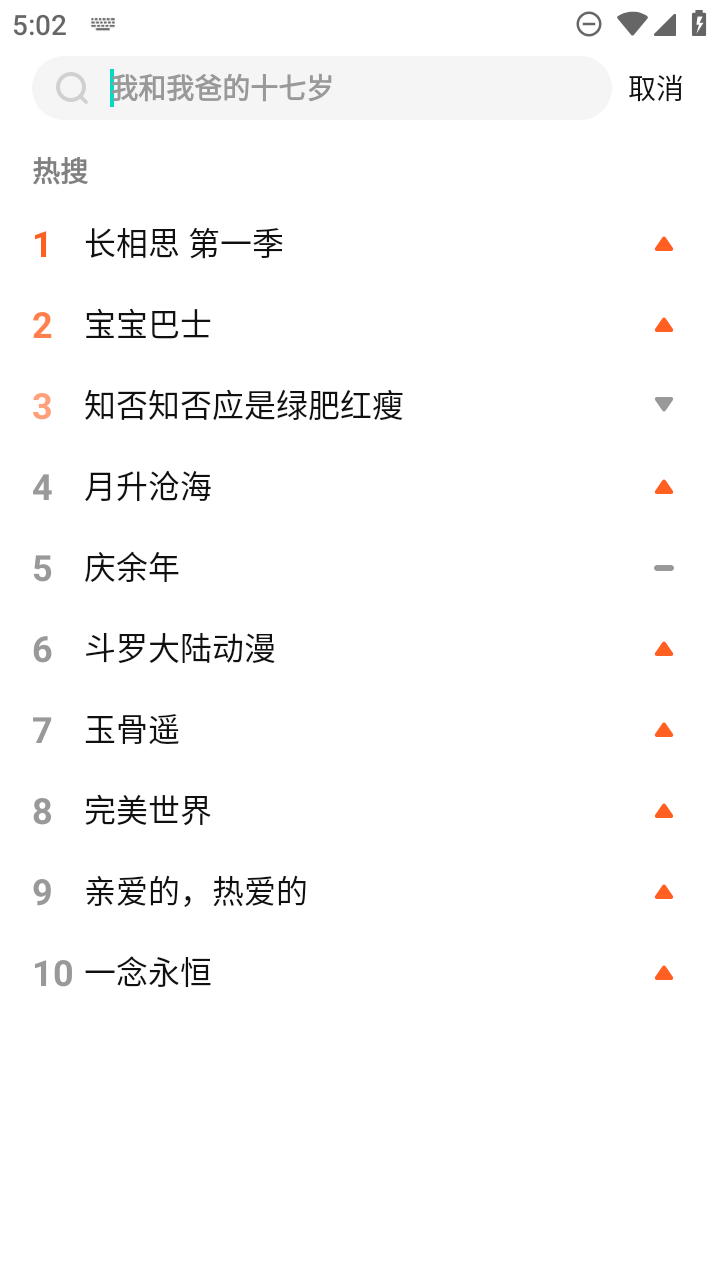Open the tenth hot search 一念永恒
Screen dimensions: 720x1280
coord(148,973)
